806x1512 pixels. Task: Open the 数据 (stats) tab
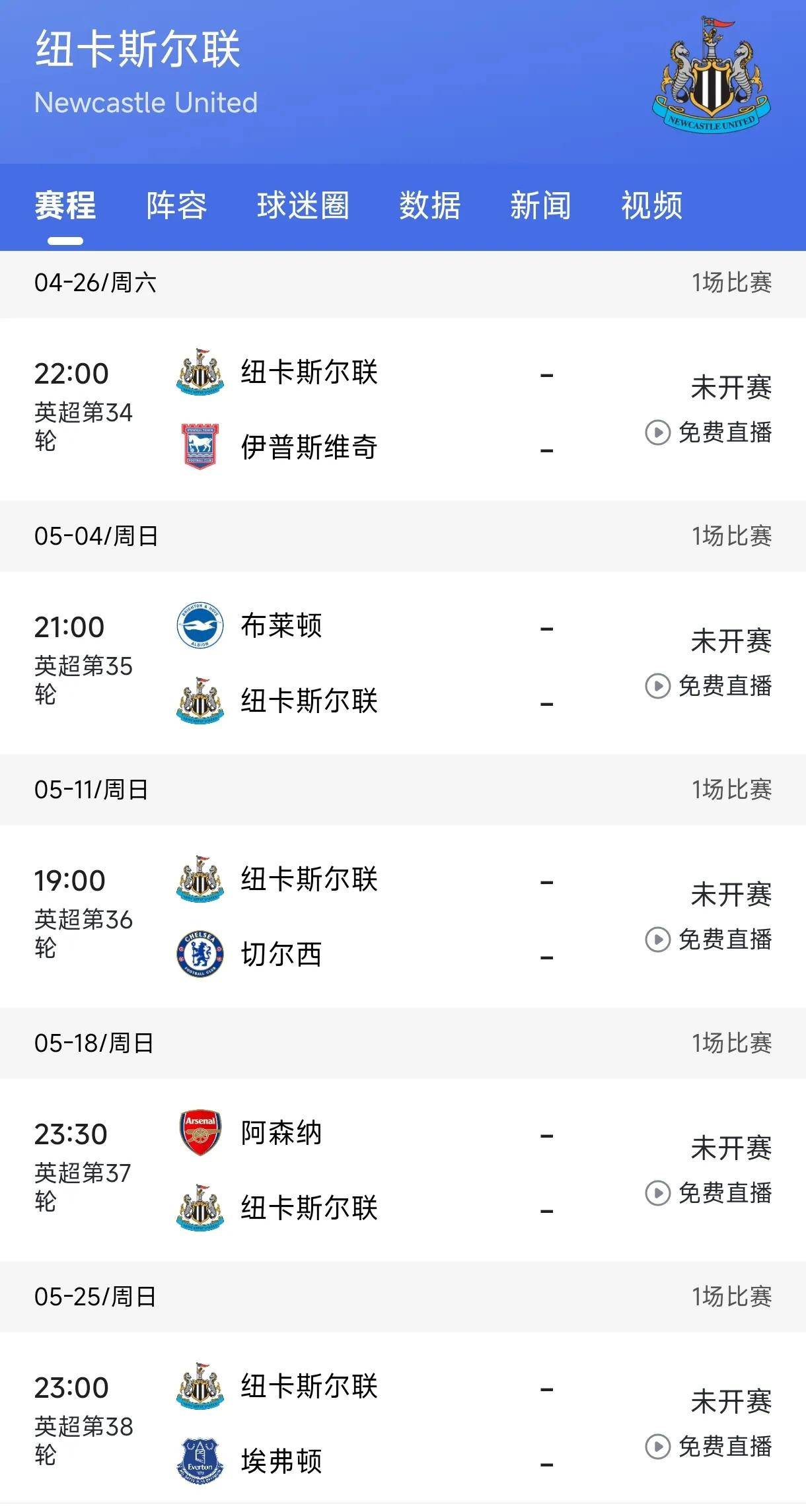click(428, 207)
